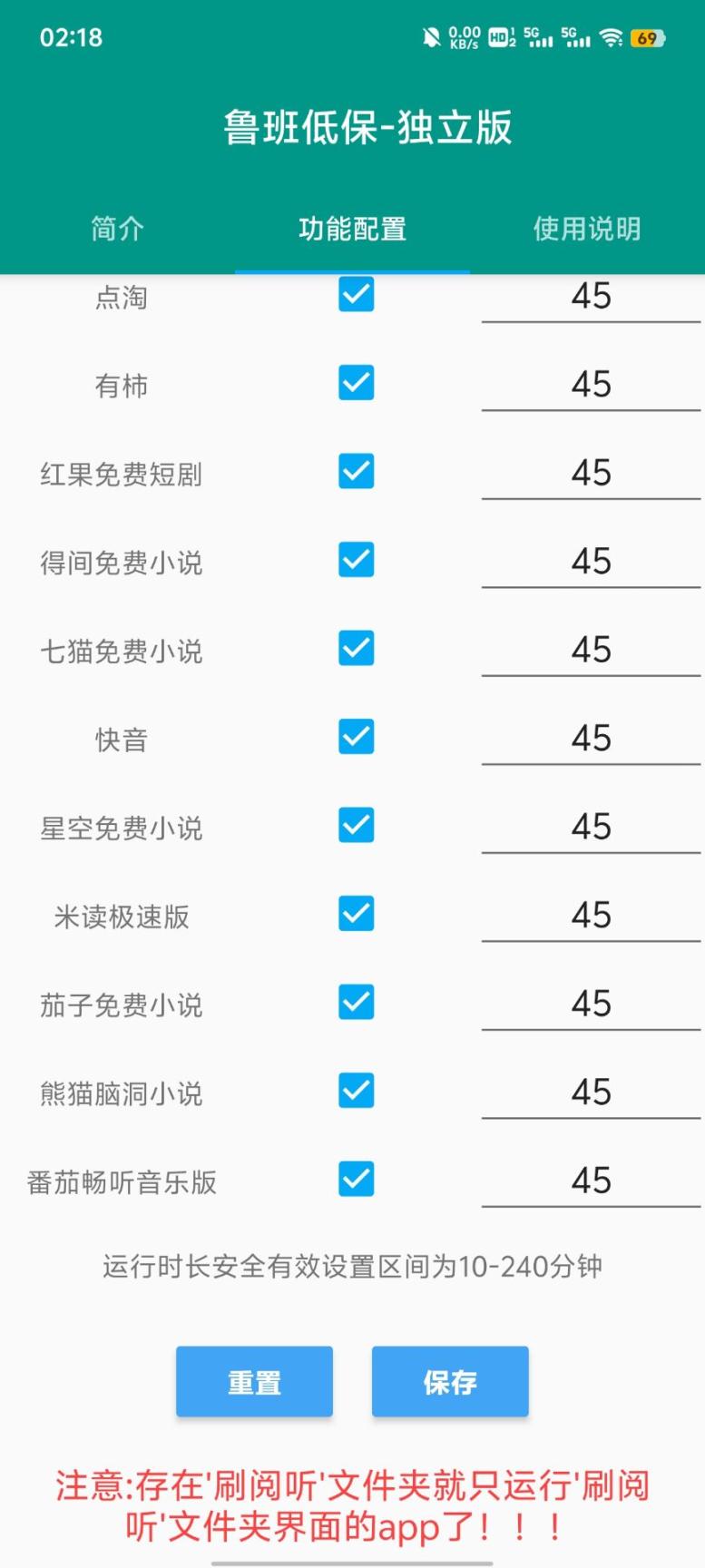Toggle the 茄子免费小说 checkbox

(355, 1002)
